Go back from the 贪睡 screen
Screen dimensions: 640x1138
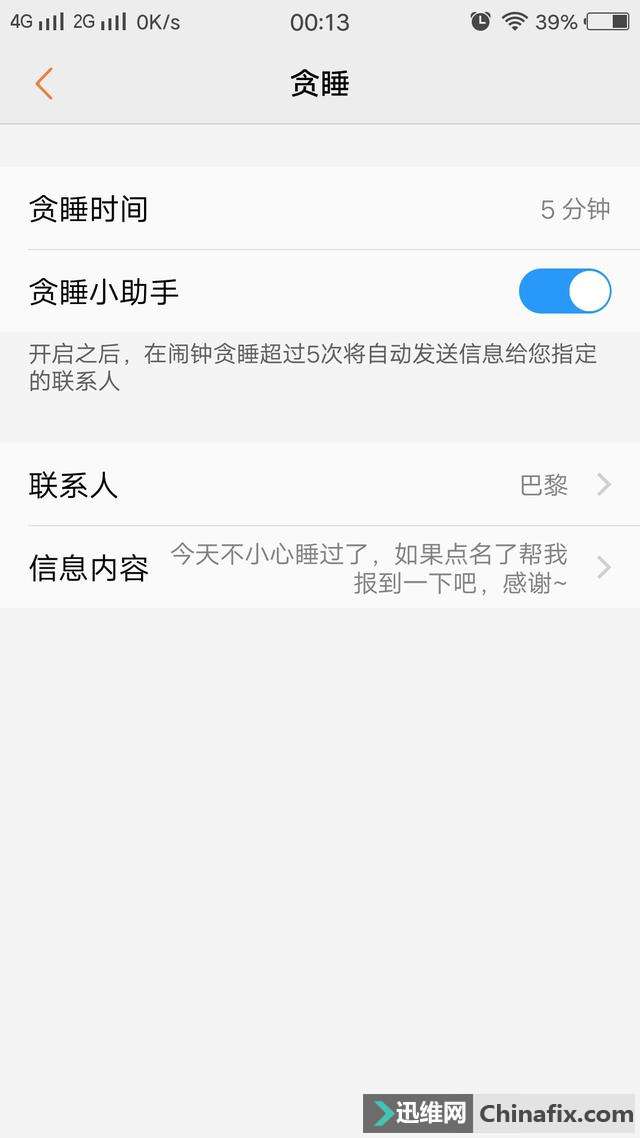click(44, 84)
